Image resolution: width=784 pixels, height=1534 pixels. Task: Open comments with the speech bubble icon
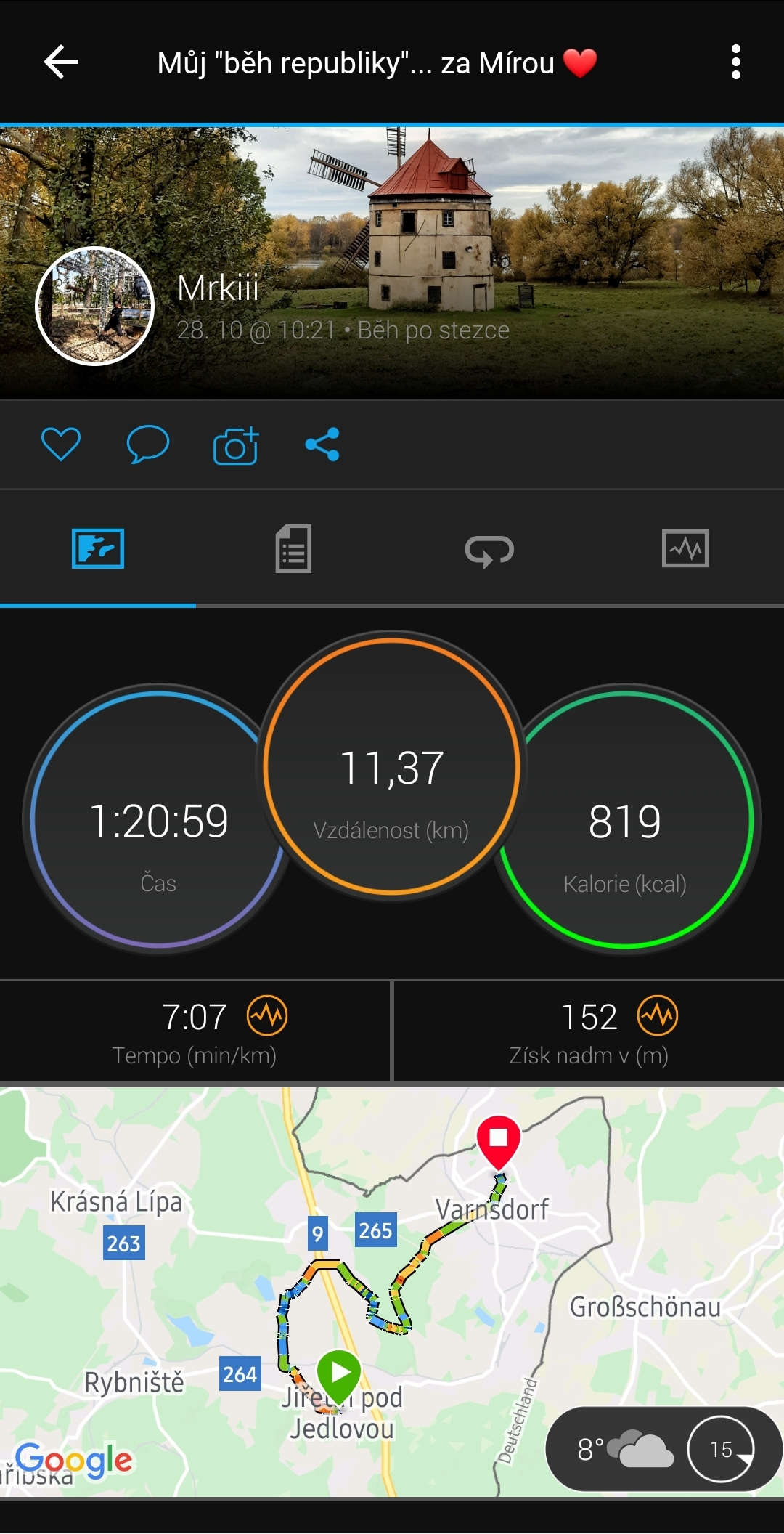[148, 444]
